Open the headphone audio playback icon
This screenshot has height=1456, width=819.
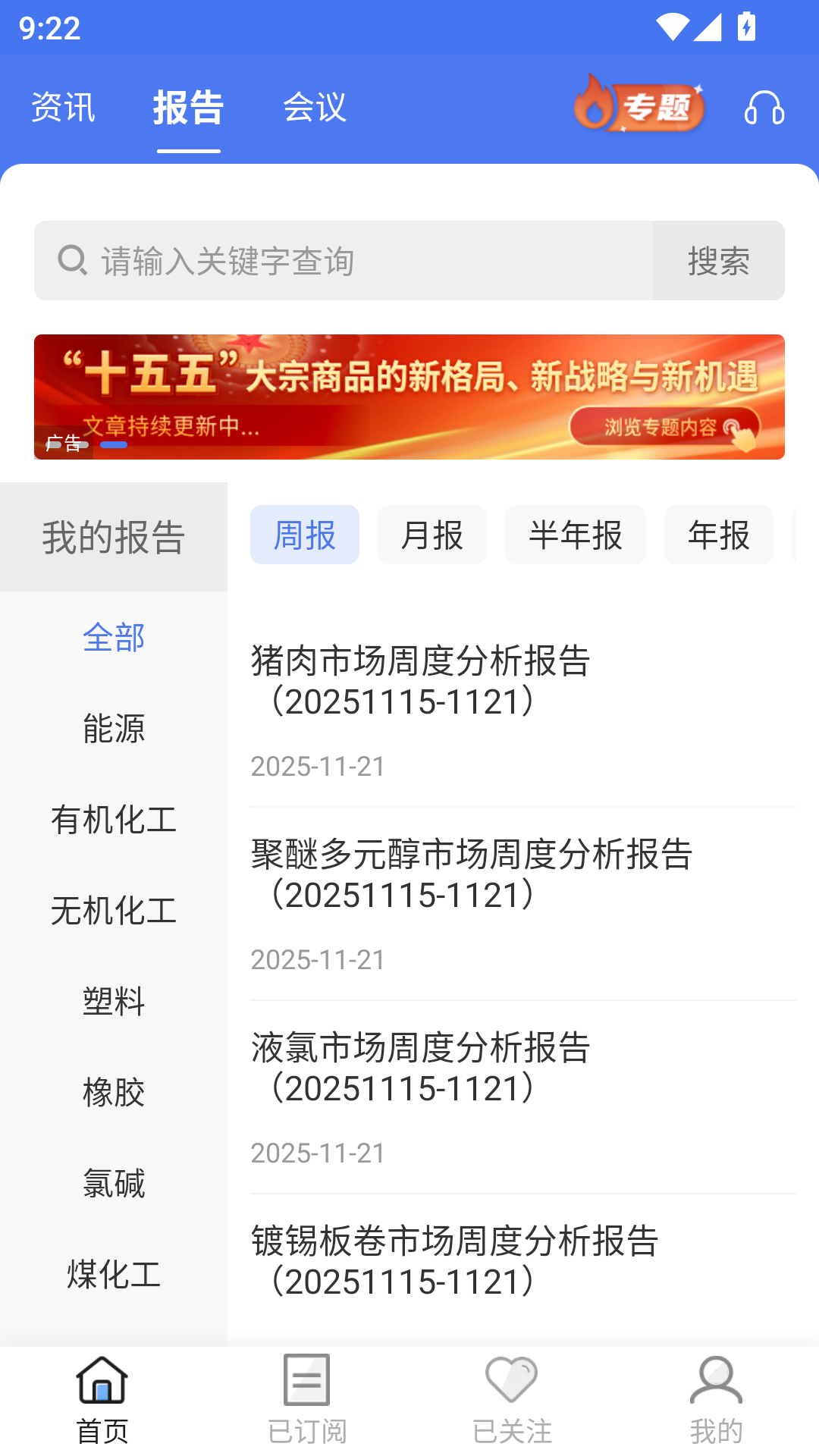tap(764, 108)
